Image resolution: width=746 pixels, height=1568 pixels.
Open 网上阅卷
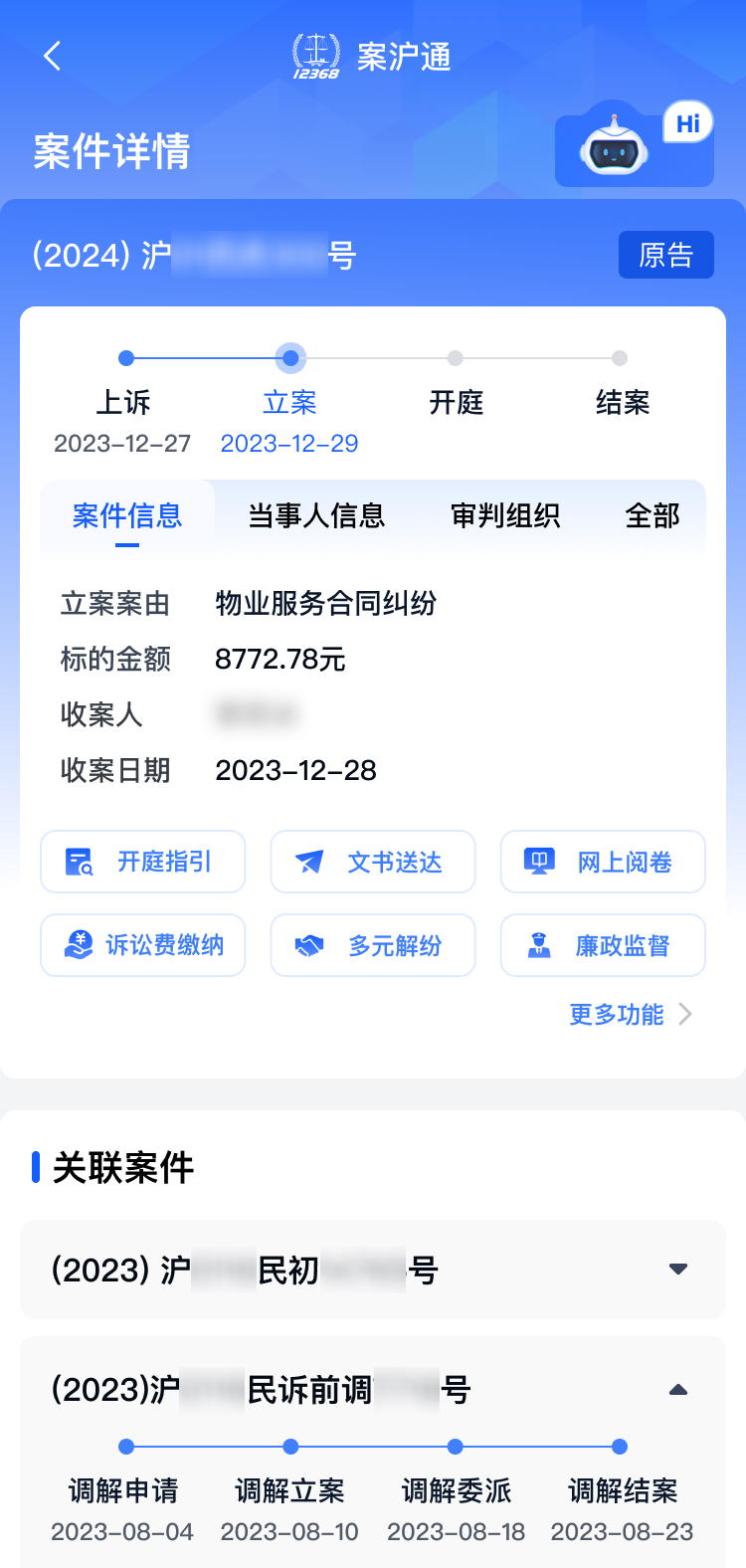603,862
